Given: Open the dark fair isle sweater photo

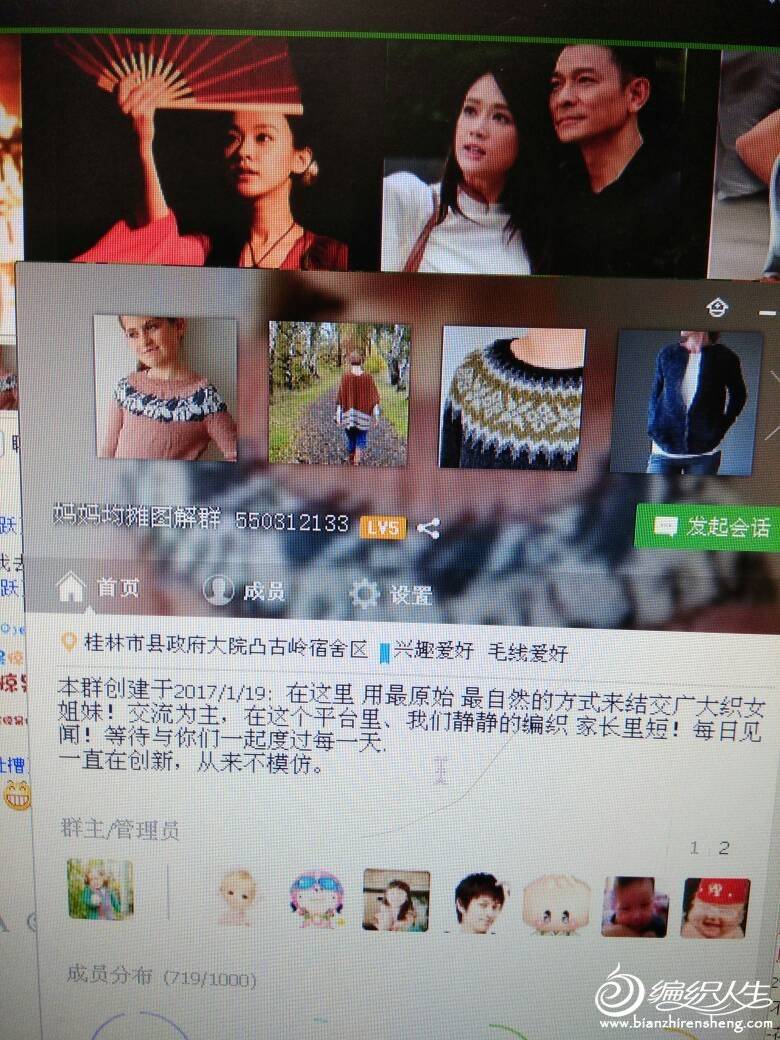Looking at the screenshot, I should (512, 397).
